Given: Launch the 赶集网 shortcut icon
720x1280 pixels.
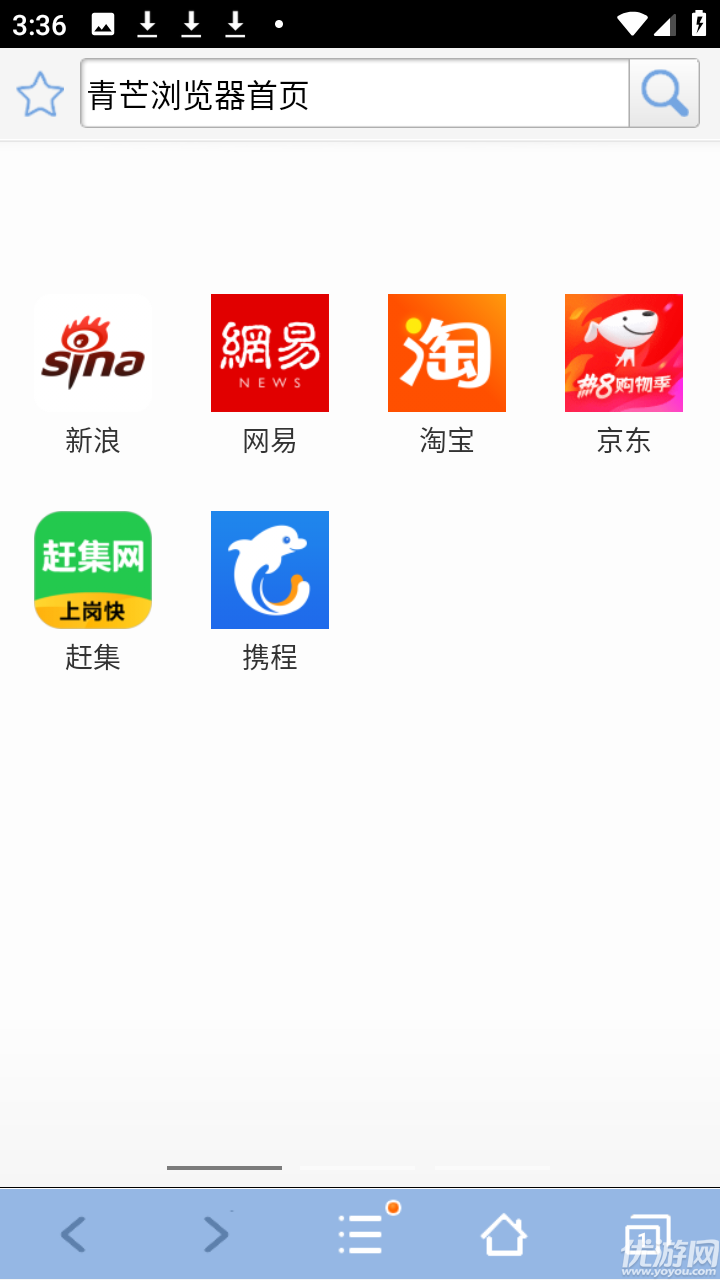Looking at the screenshot, I should click(92, 569).
